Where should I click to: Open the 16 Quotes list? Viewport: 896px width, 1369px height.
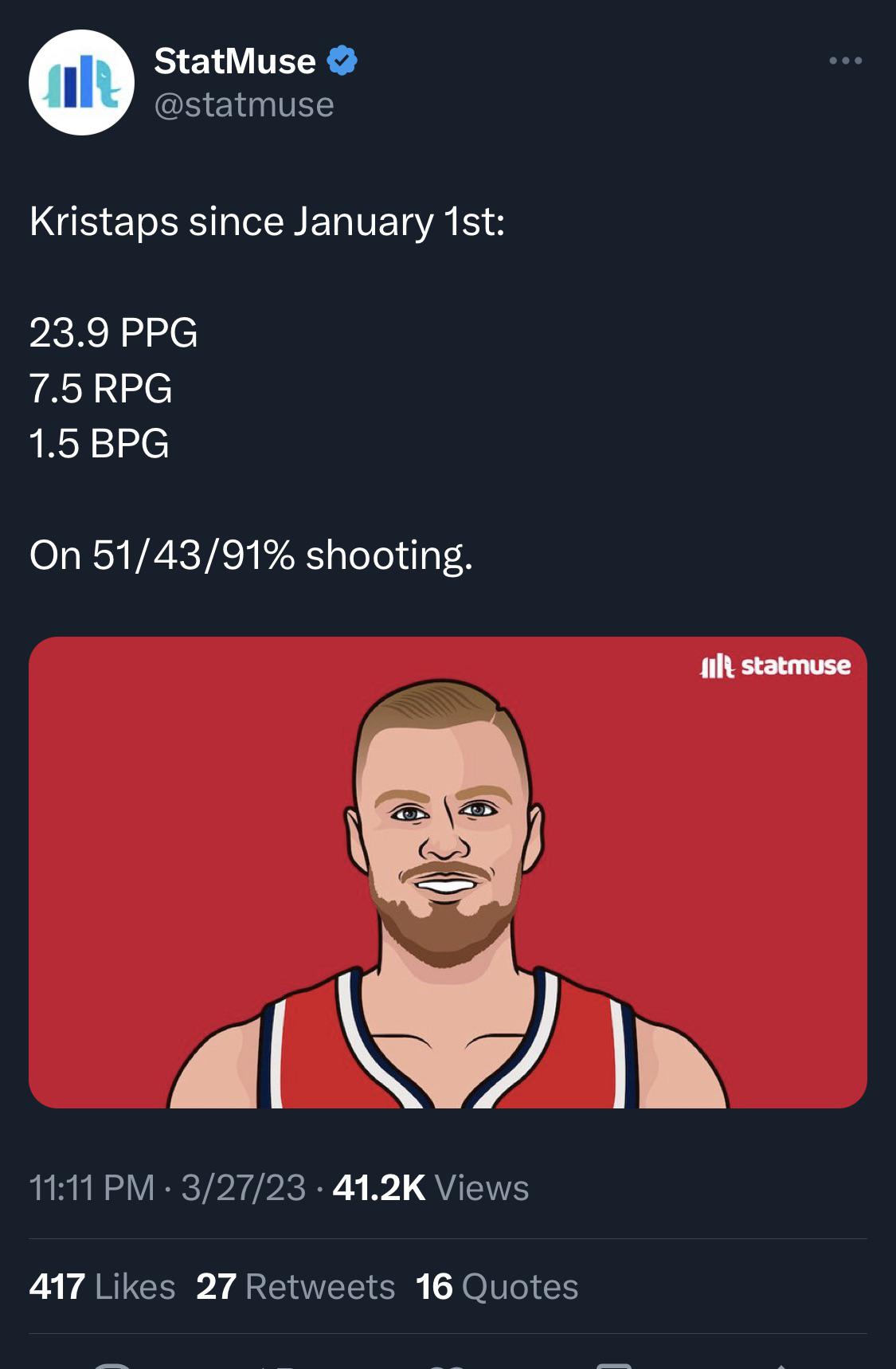(x=497, y=1286)
